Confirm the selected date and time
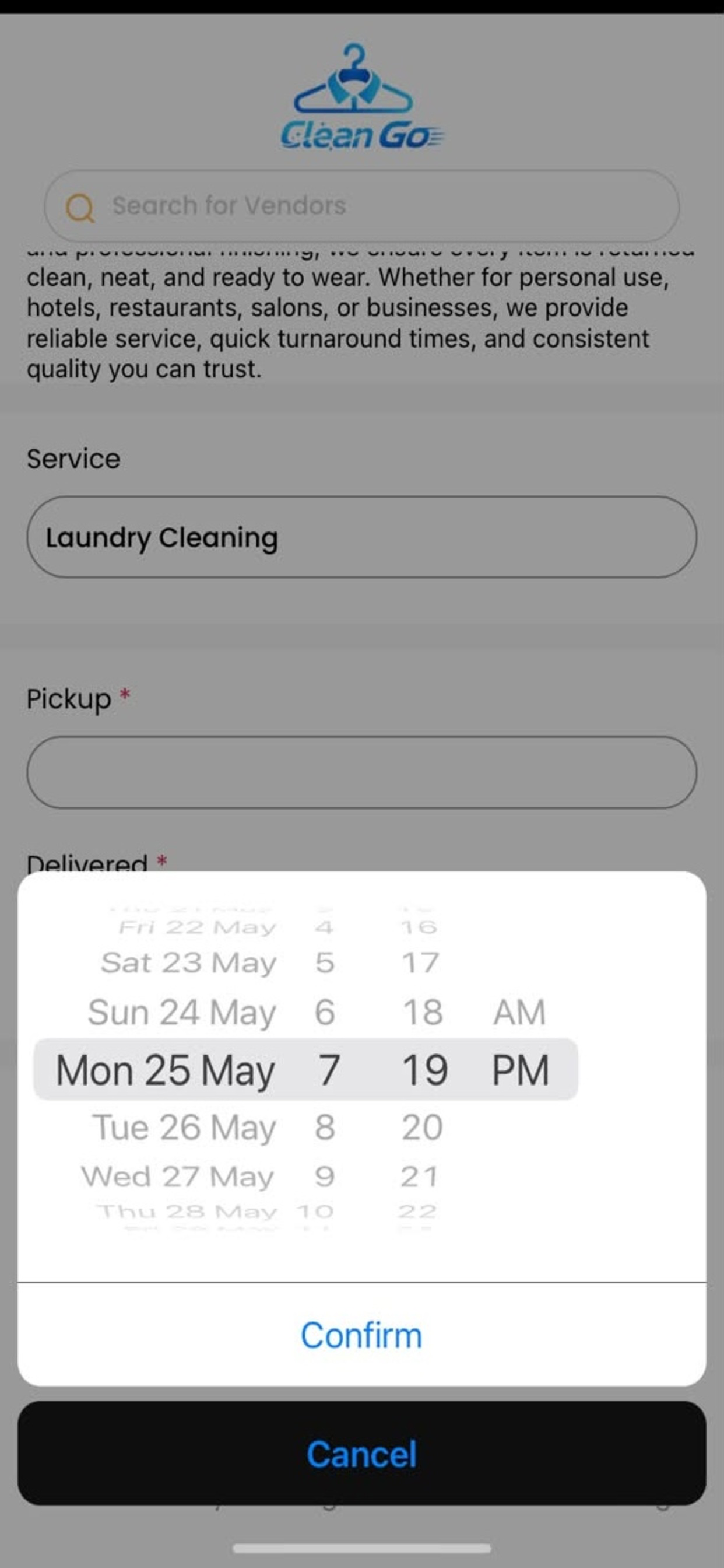The height and width of the screenshot is (1568, 724). click(361, 1335)
